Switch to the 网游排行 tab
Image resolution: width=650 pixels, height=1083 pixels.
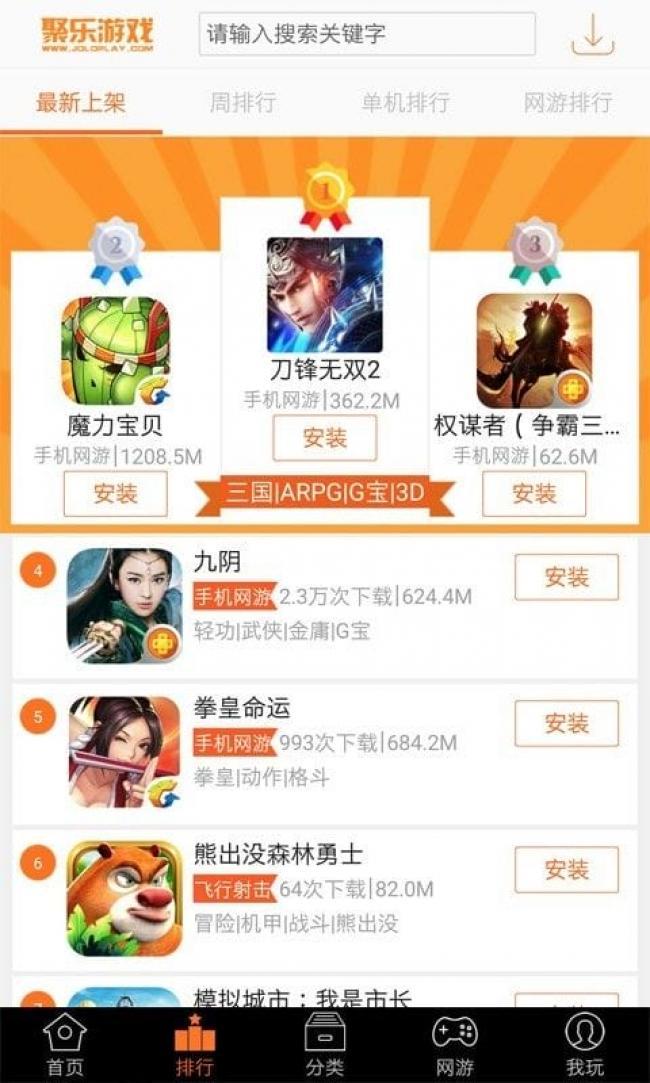pyautogui.click(x=567, y=102)
